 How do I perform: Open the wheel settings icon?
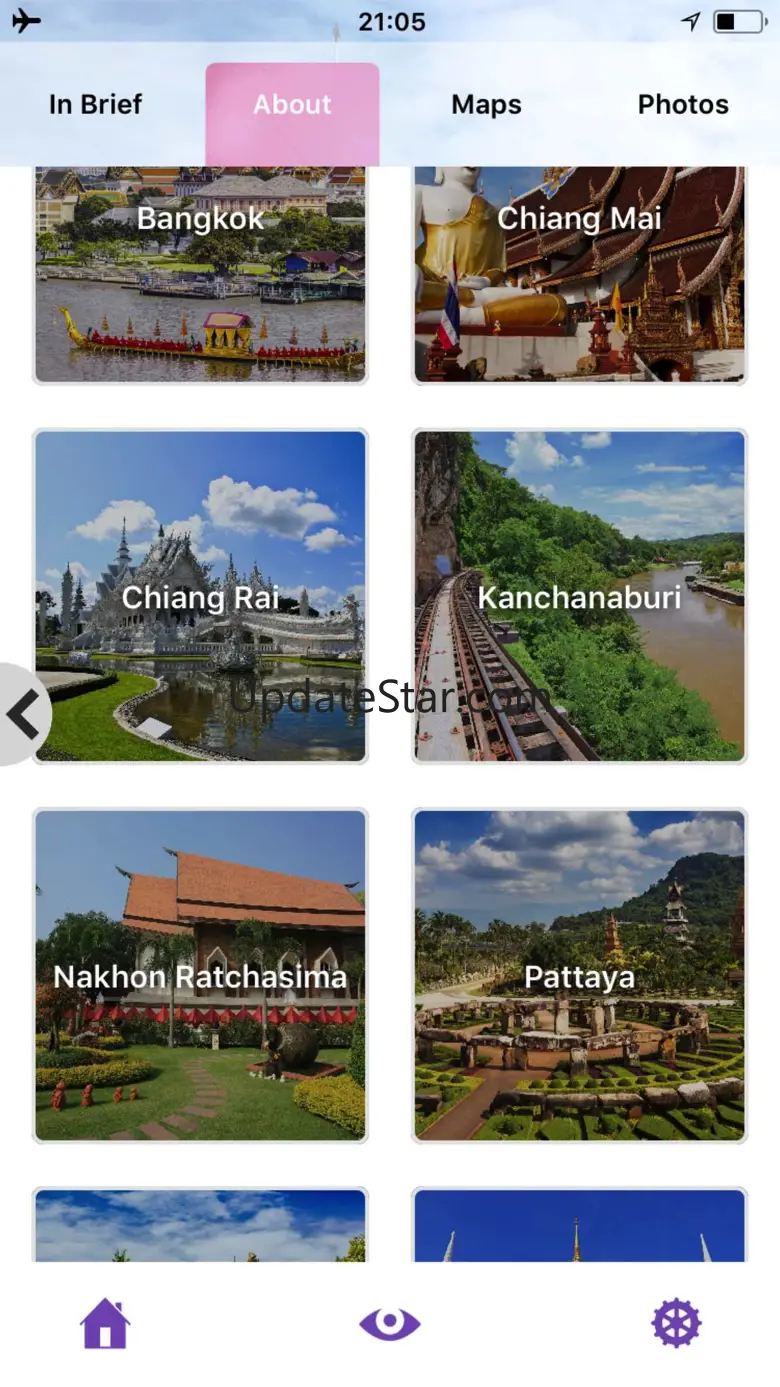676,1324
